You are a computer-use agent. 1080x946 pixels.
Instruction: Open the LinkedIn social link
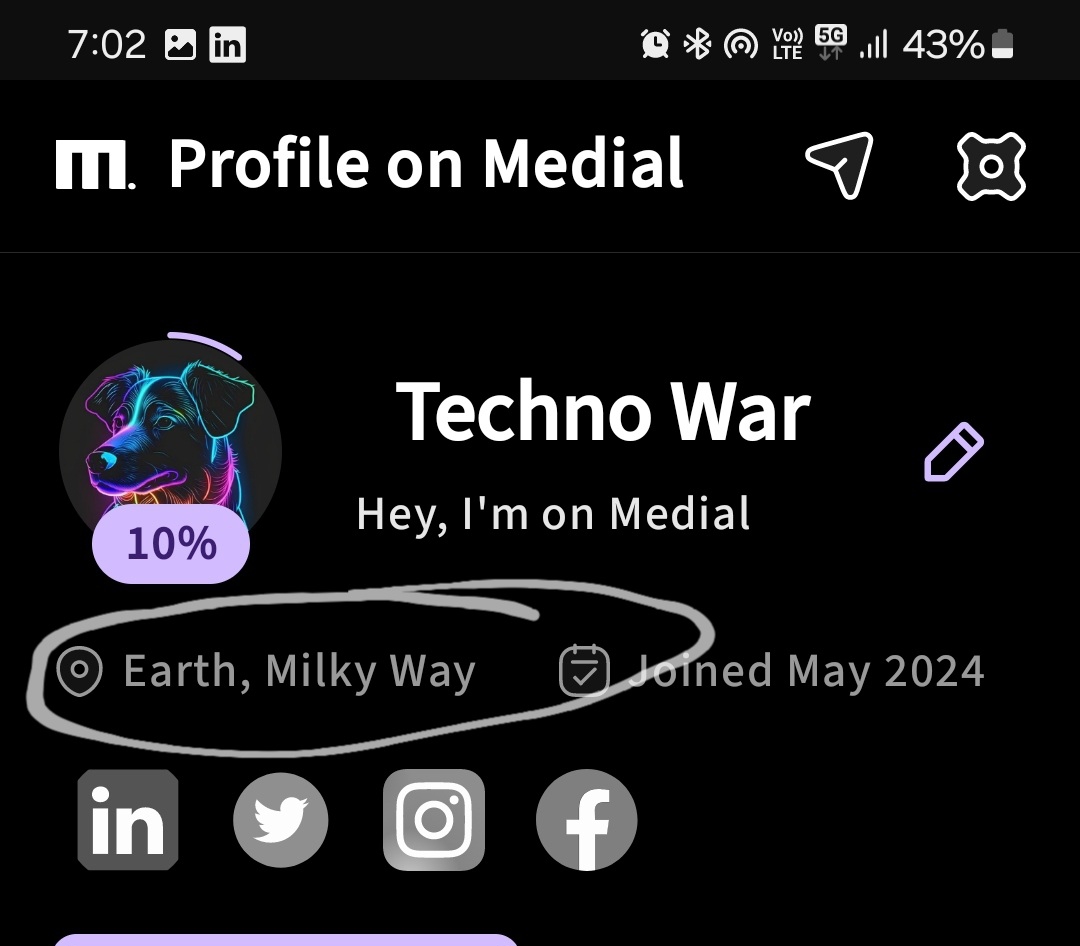(128, 820)
